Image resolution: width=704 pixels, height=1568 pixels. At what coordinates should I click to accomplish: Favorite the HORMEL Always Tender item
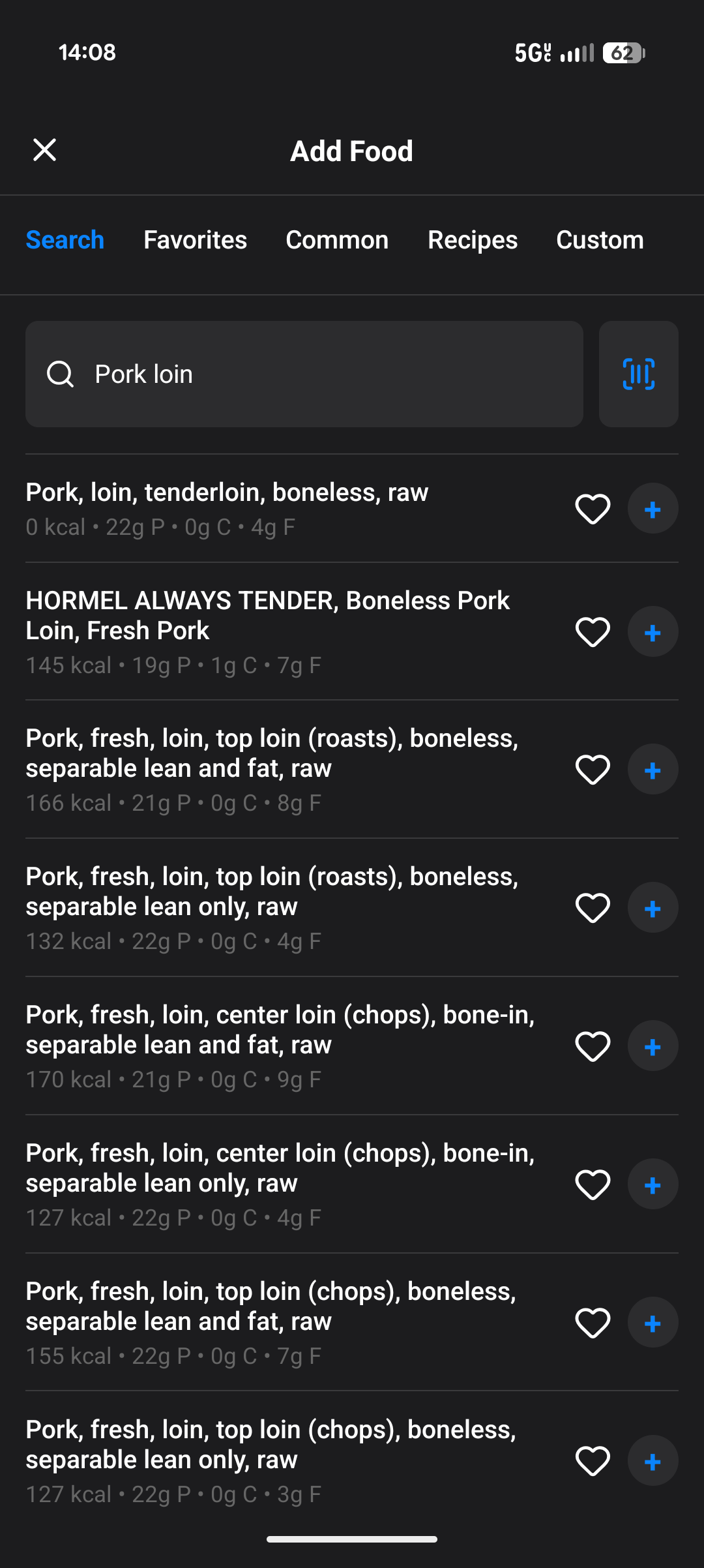pos(593,631)
